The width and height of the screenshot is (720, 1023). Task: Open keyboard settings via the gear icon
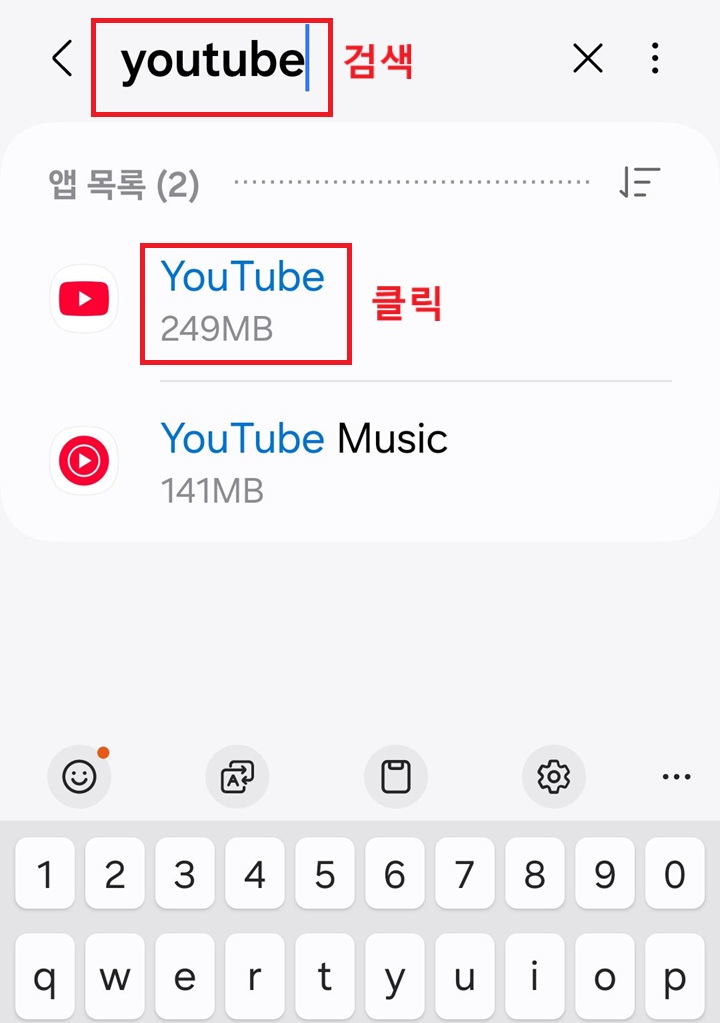[554, 777]
